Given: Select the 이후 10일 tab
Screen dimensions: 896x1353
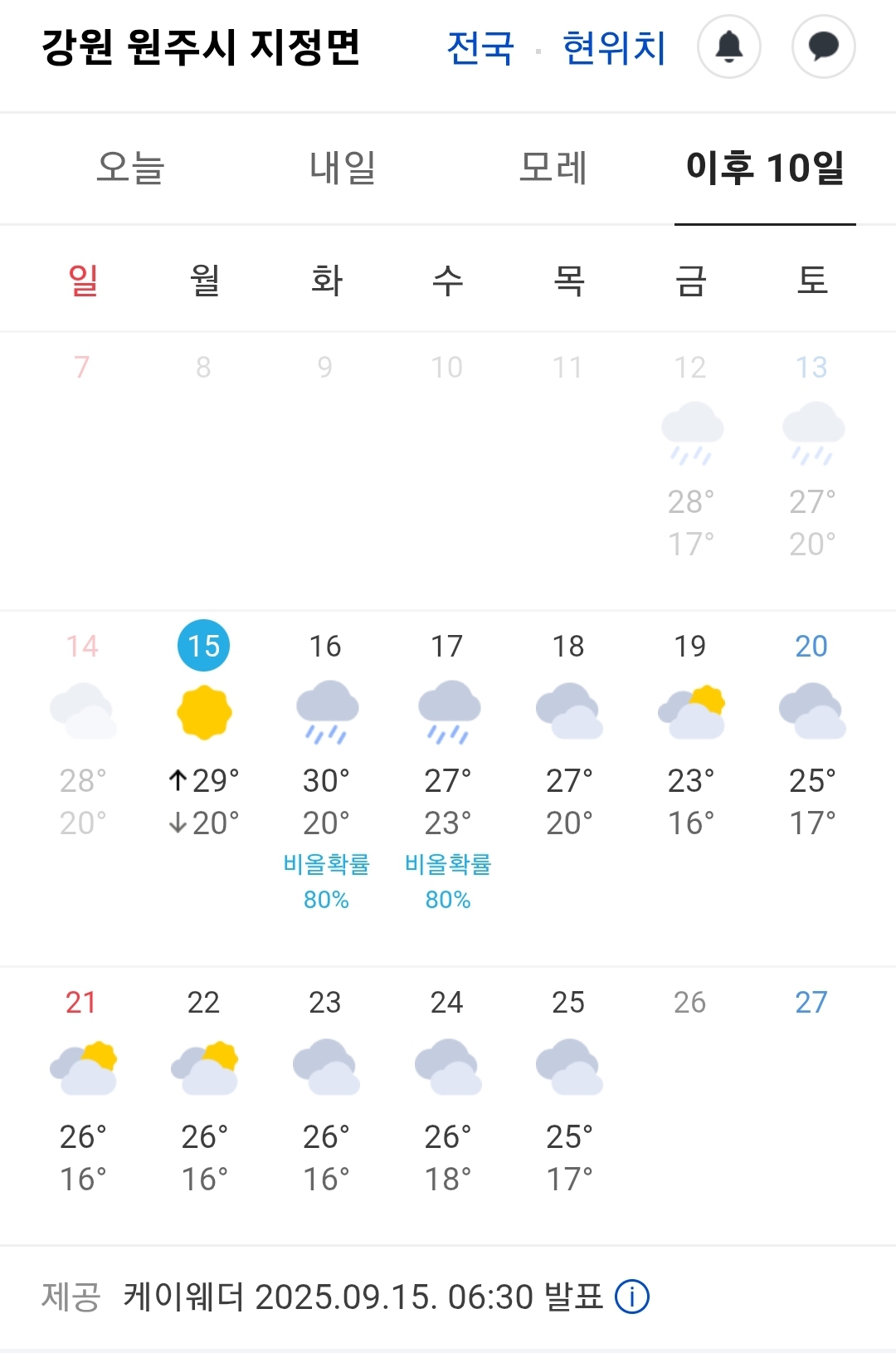Looking at the screenshot, I should click(764, 168).
